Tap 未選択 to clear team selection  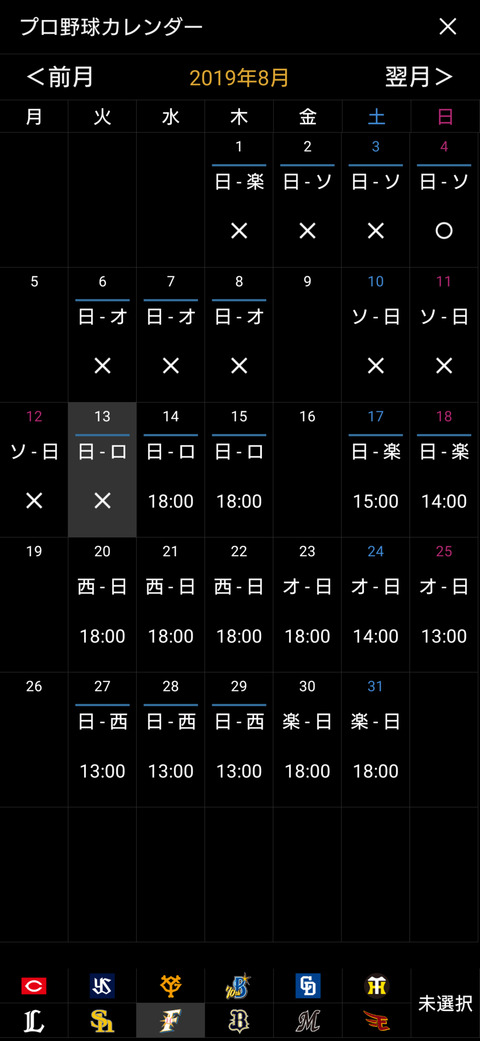pyautogui.click(x=445, y=1003)
